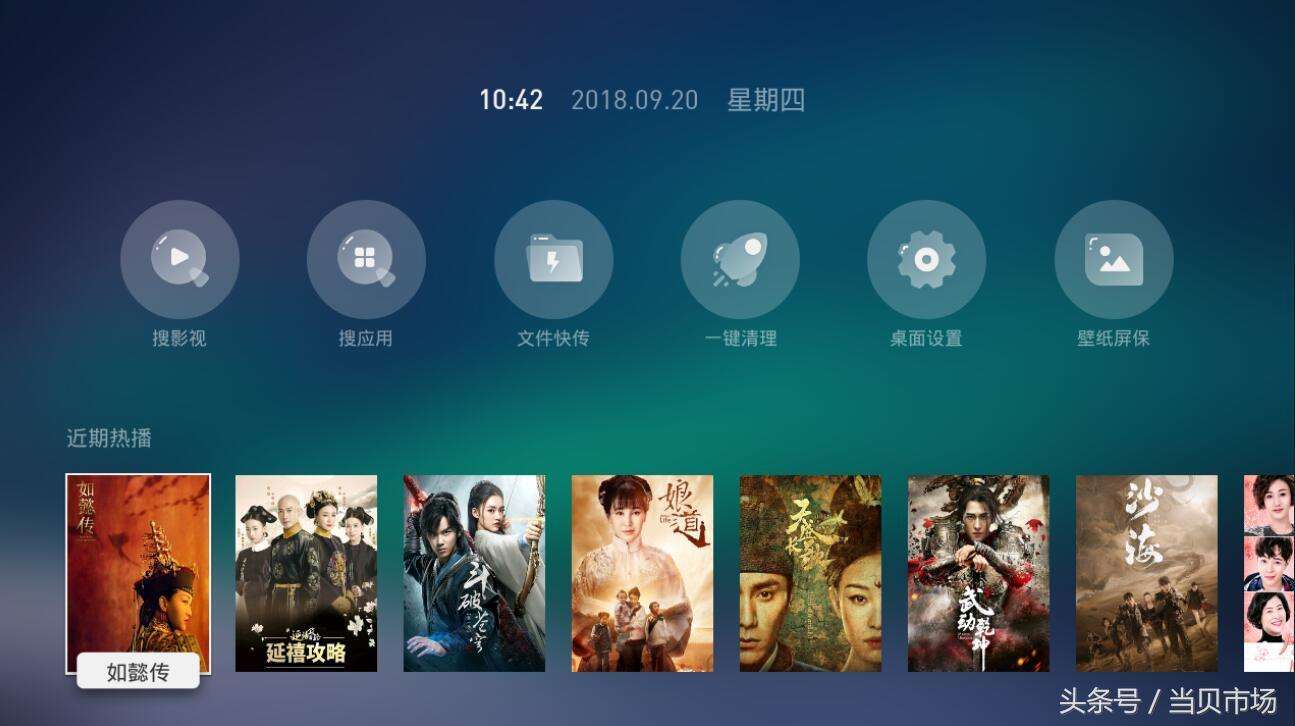This screenshot has height=726, width=1295.
Task: Open 搜应用 app search
Action: [366, 260]
